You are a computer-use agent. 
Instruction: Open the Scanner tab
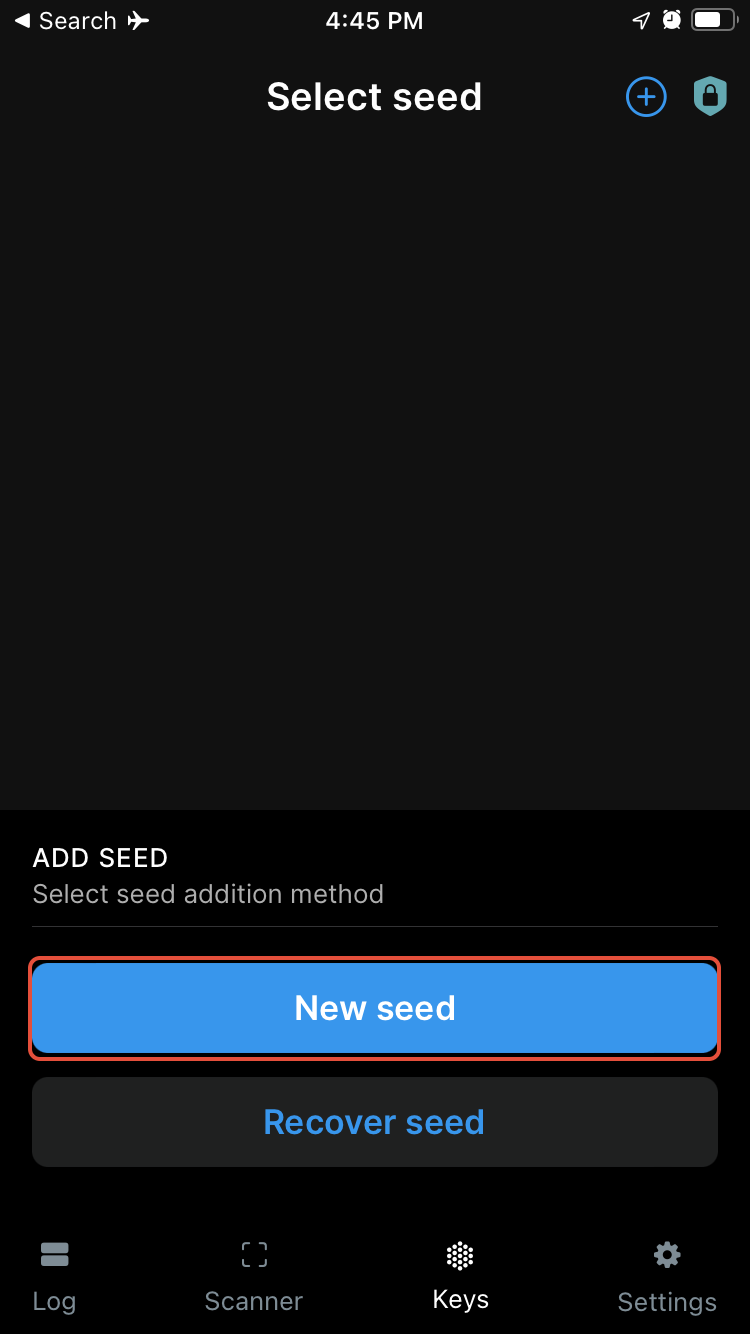pyautogui.click(x=254, y=1277)
